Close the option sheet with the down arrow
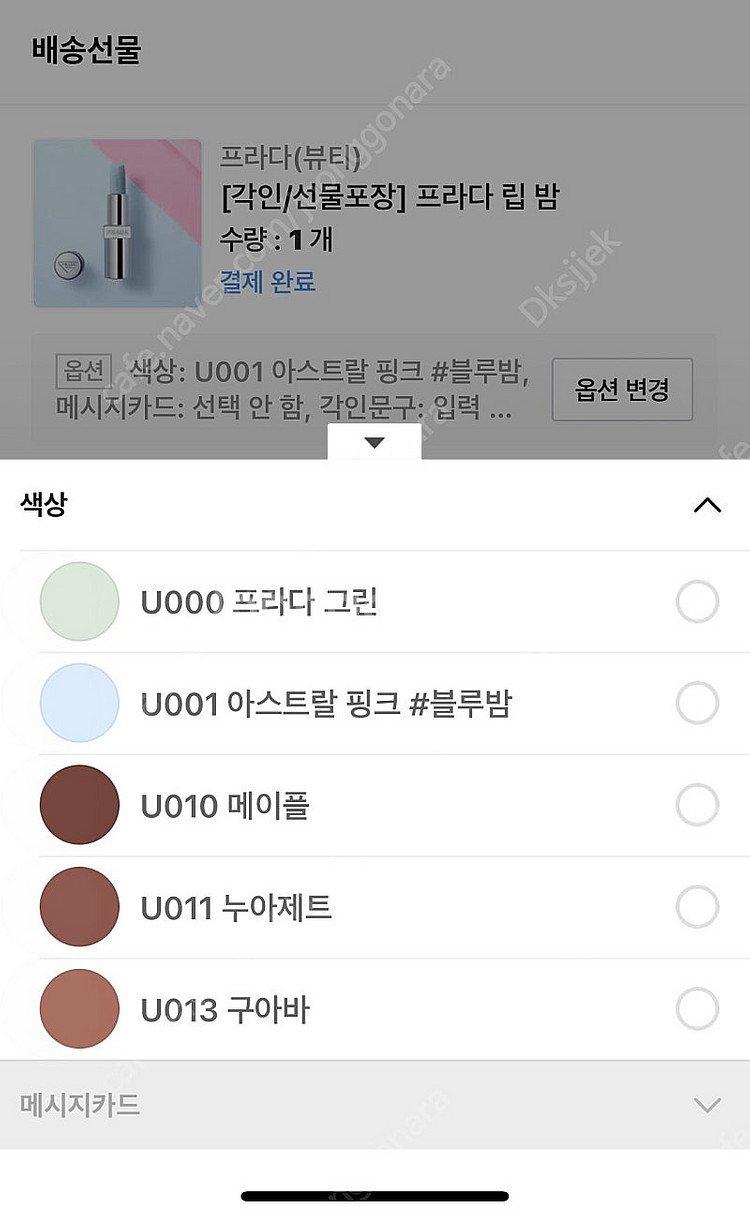 (x=375, y=442)
